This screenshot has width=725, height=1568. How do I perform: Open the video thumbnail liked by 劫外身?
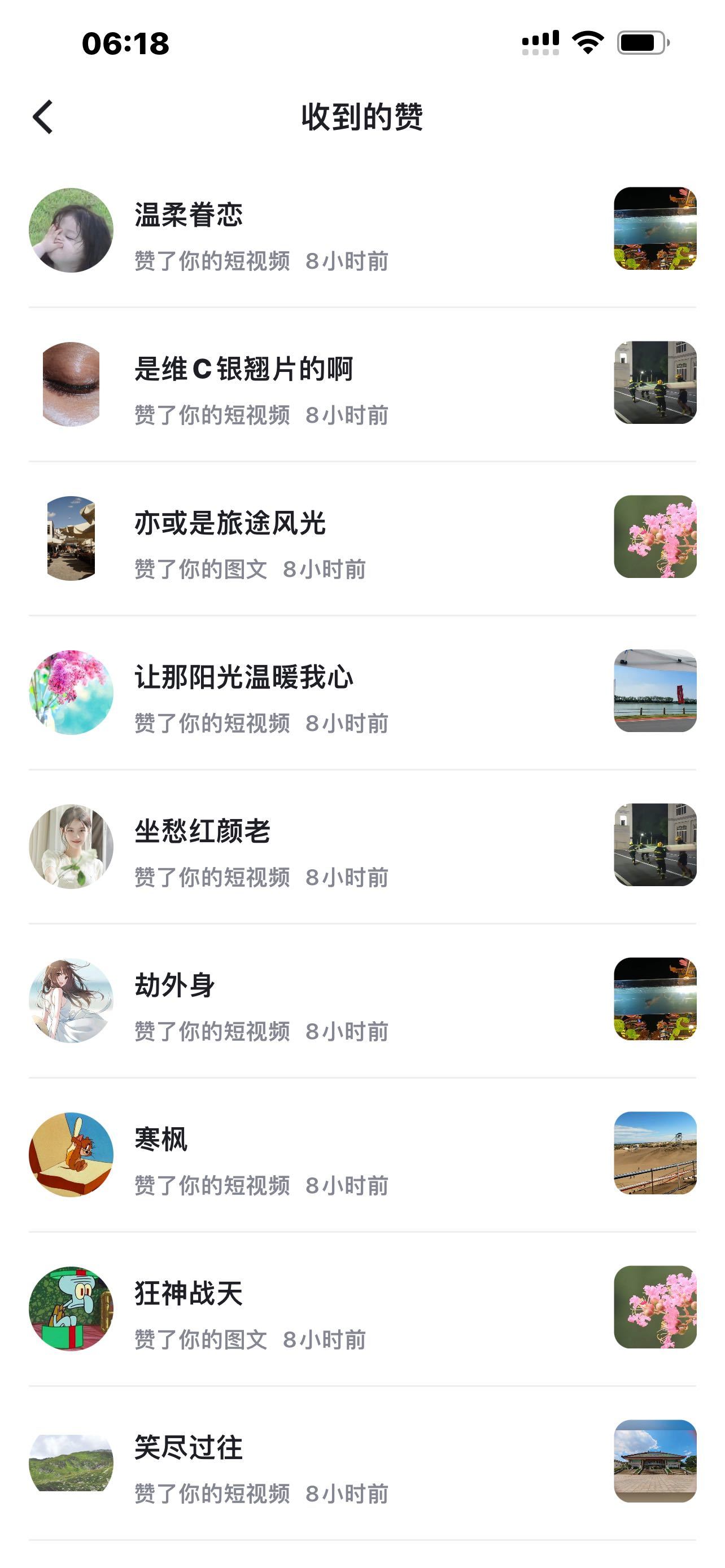pyautogui.click(x=654, y=999)
